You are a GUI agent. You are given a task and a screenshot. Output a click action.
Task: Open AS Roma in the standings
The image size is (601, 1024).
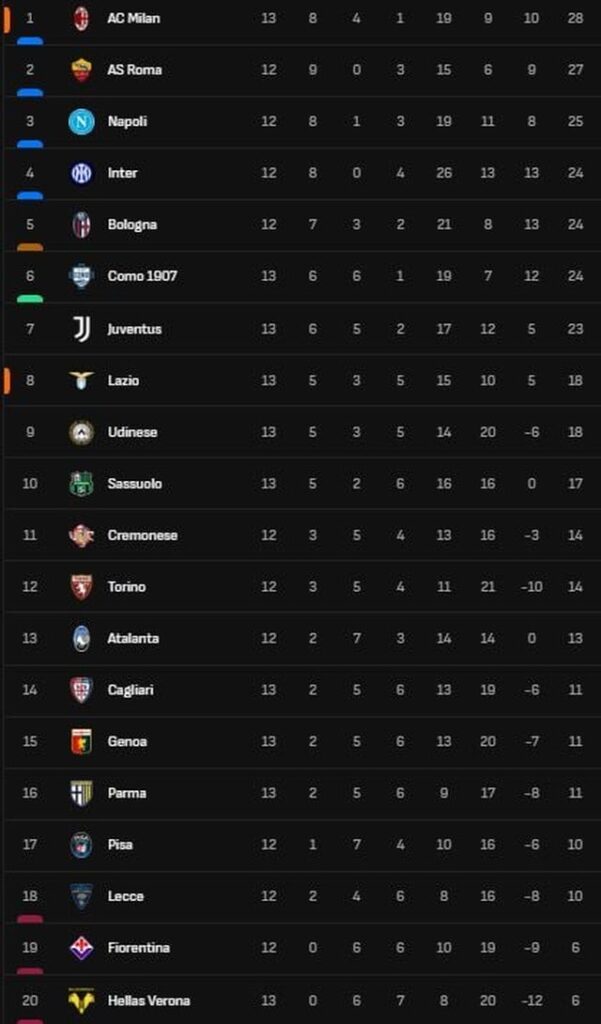(x=134, y=70)
